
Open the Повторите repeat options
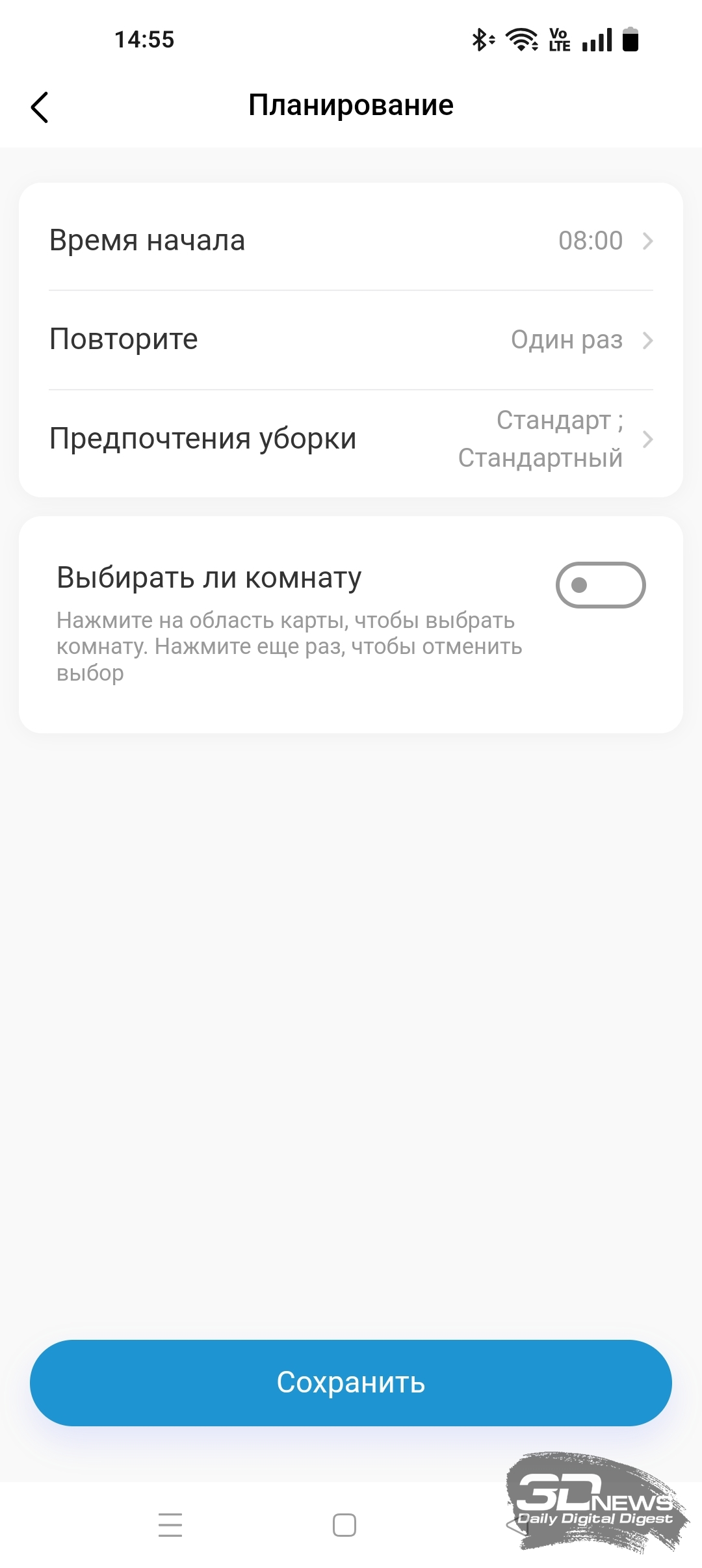click(351, 340)
